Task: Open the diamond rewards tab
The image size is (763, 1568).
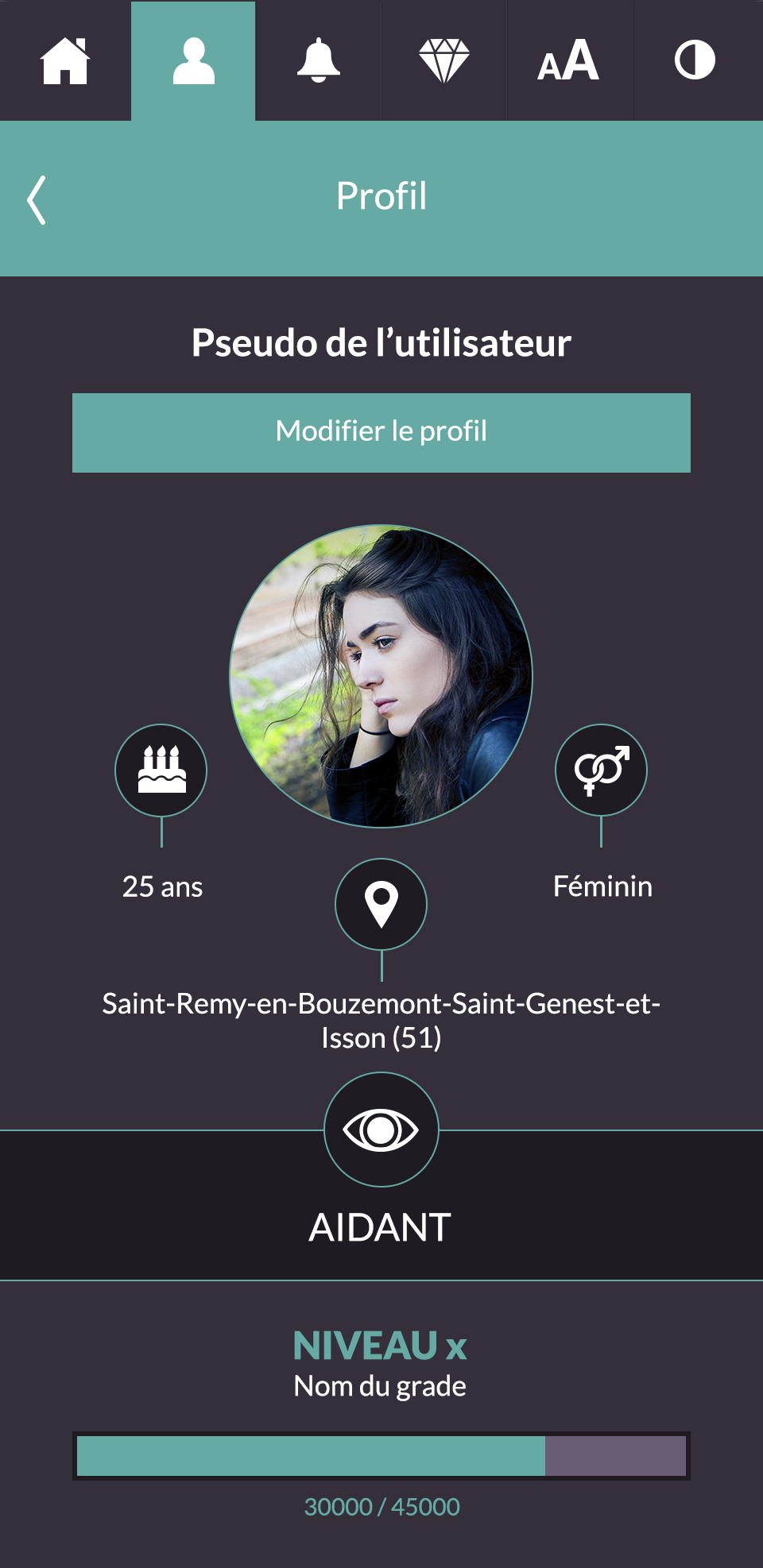Action: tap(443, 60)
